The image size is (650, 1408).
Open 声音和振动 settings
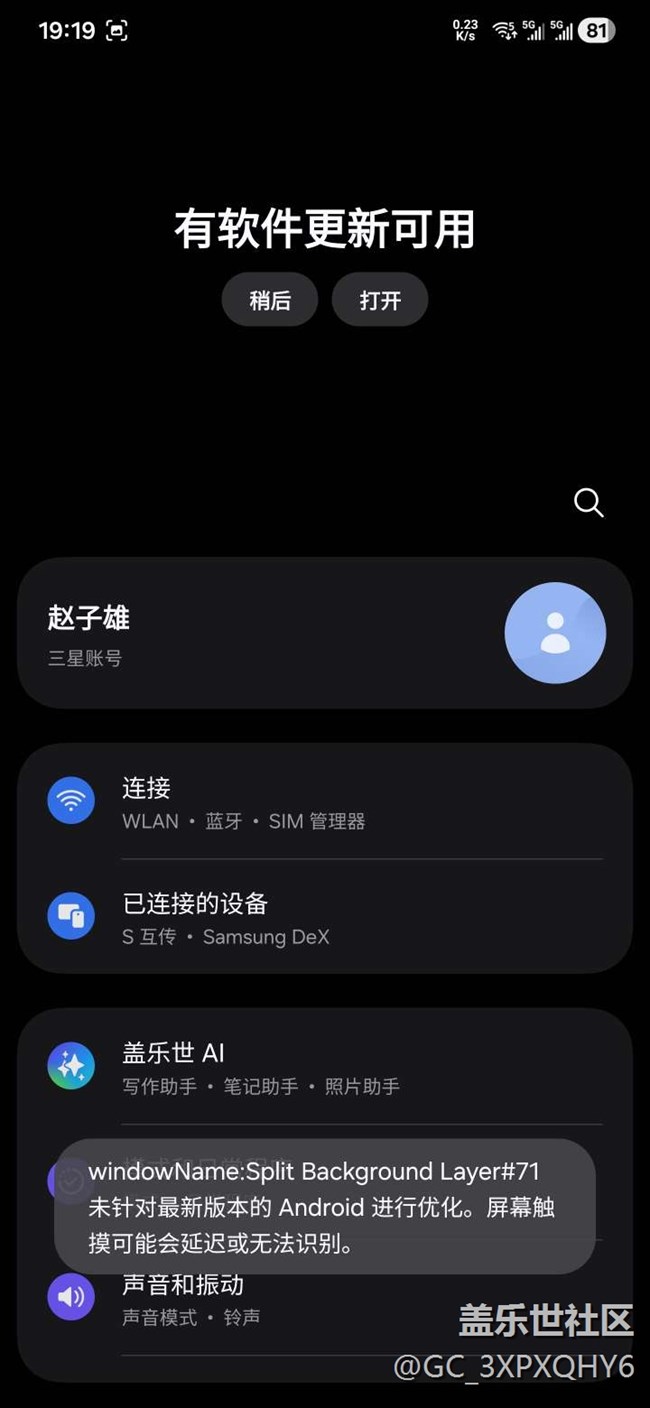(324, 1300)
